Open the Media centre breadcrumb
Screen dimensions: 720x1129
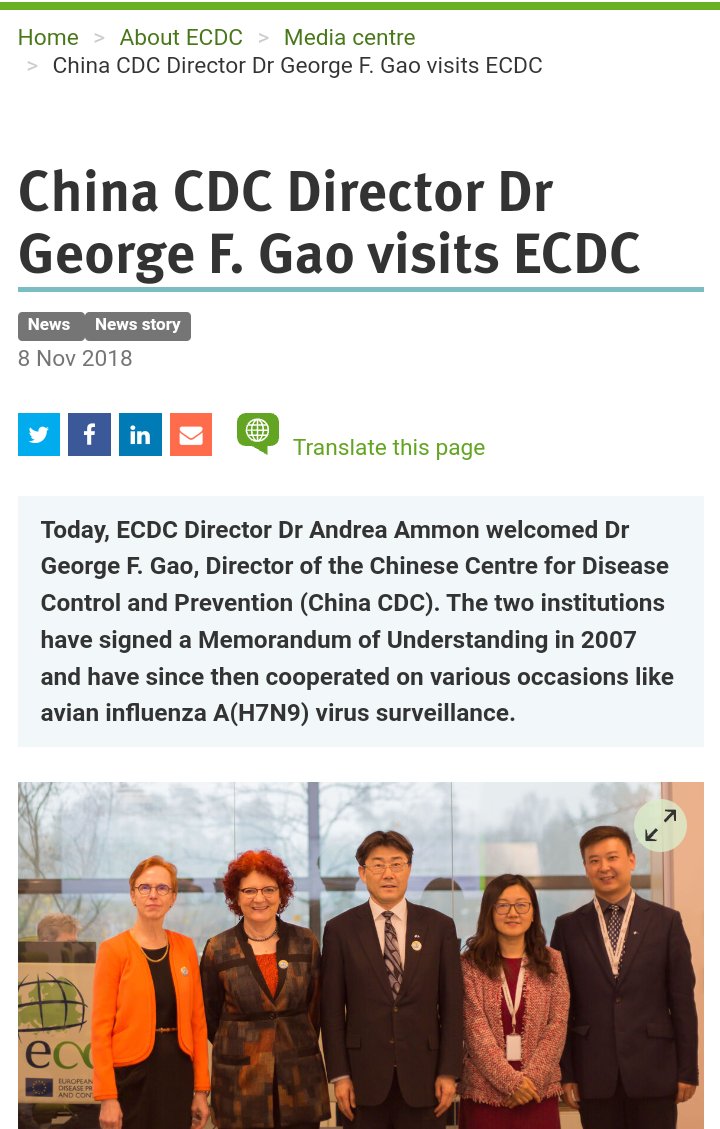coord(349,38)
